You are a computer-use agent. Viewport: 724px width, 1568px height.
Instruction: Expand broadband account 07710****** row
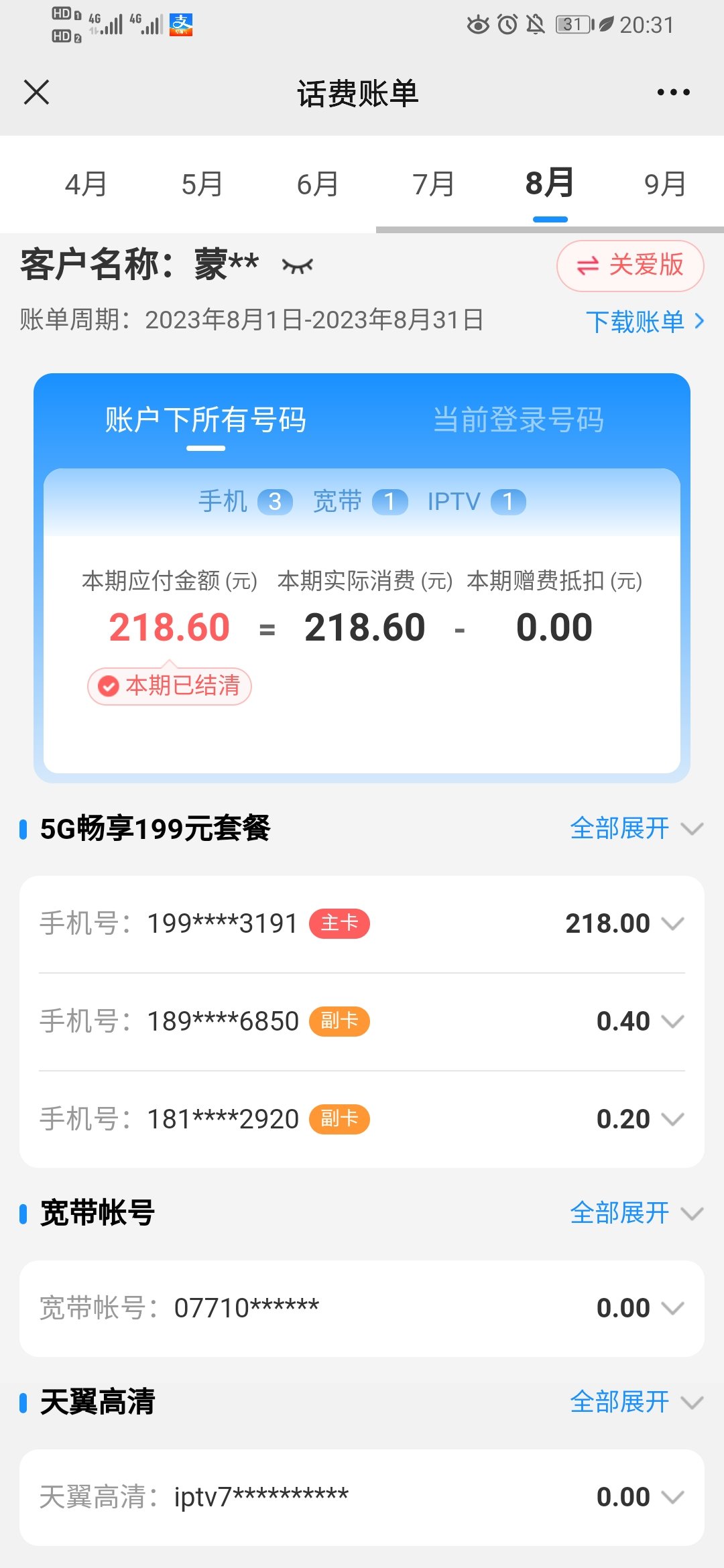pos(362,1308)
